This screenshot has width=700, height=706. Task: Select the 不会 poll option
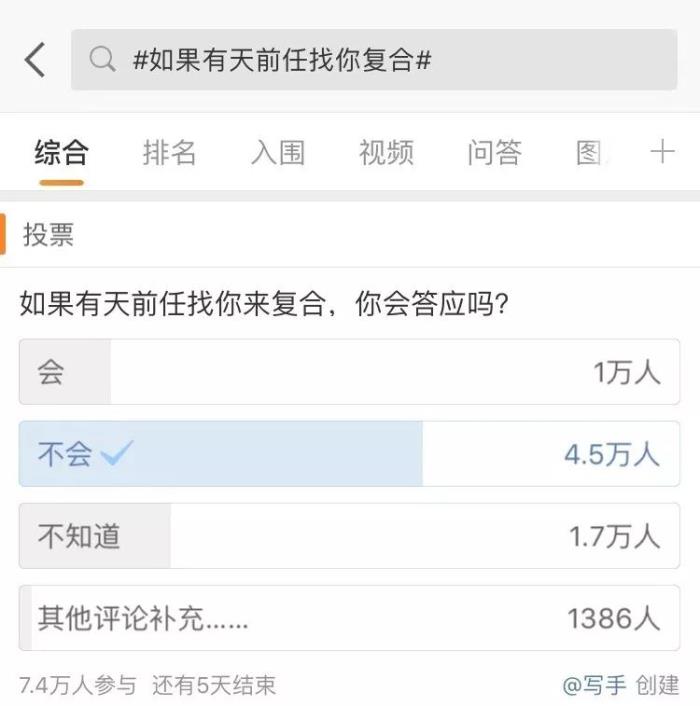click(x=349, y=454)
